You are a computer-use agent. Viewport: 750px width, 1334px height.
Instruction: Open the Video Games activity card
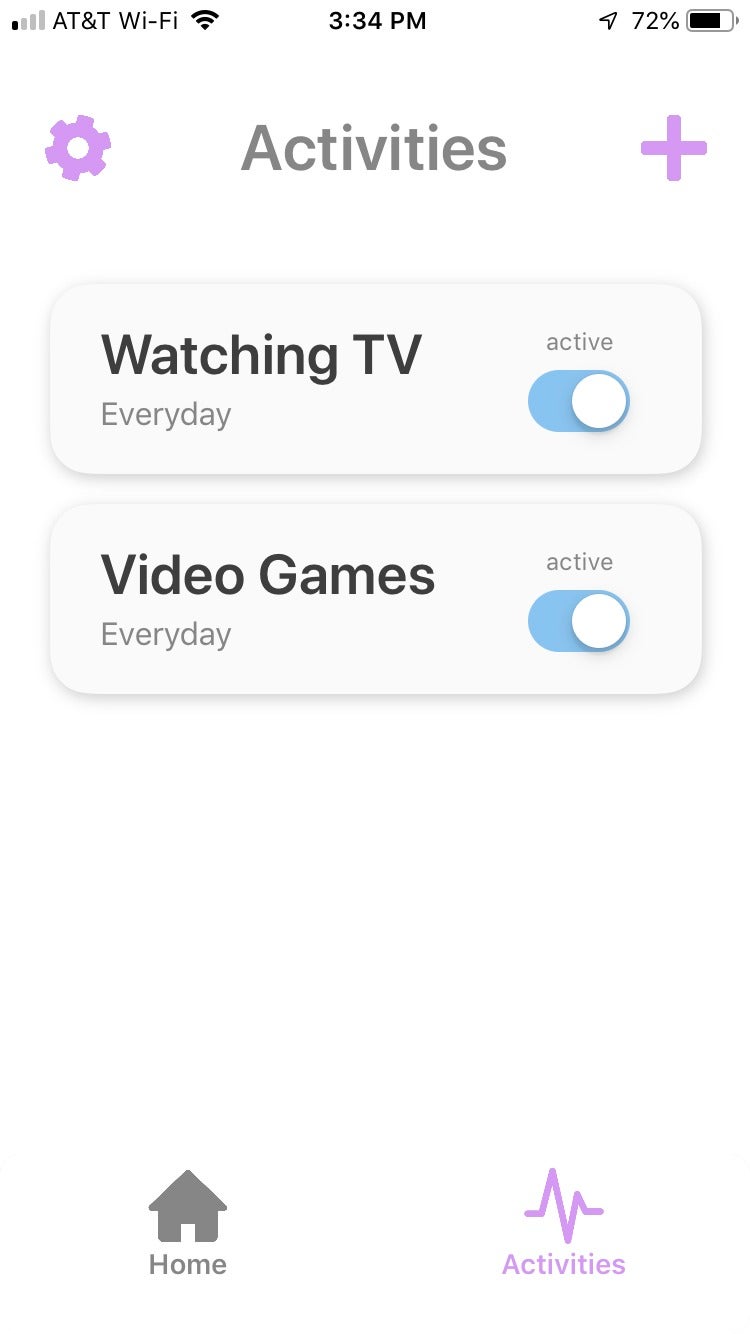pos(376,599)
